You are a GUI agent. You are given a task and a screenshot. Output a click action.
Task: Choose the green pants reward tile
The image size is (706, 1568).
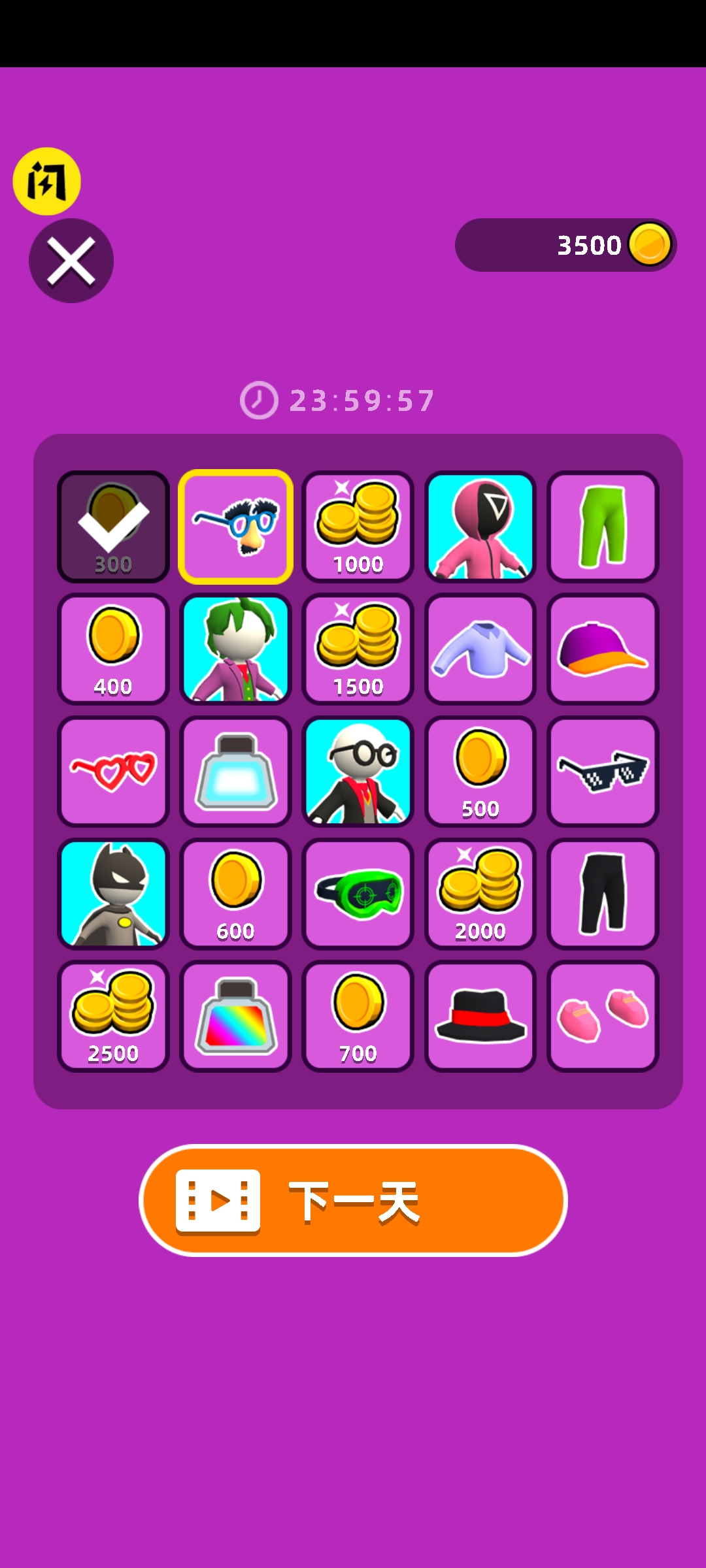click(x=603, y=526)
